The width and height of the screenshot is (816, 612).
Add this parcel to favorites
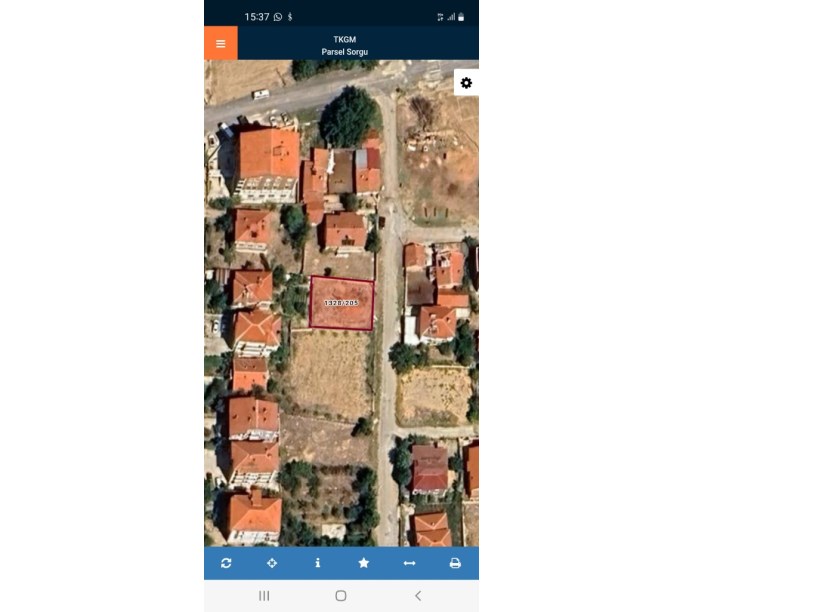pos(364,563)
